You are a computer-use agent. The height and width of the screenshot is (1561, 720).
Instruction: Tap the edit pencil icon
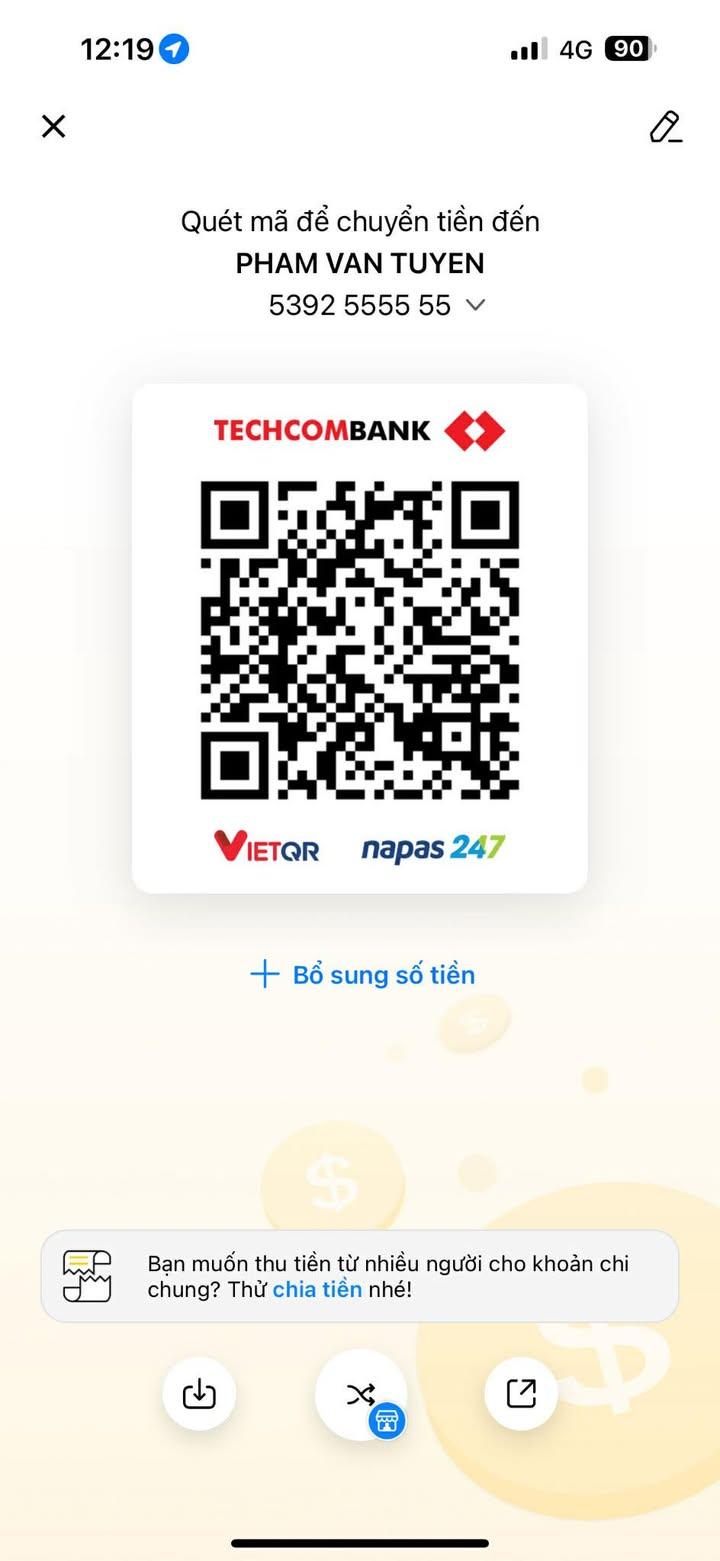[665, 127]
